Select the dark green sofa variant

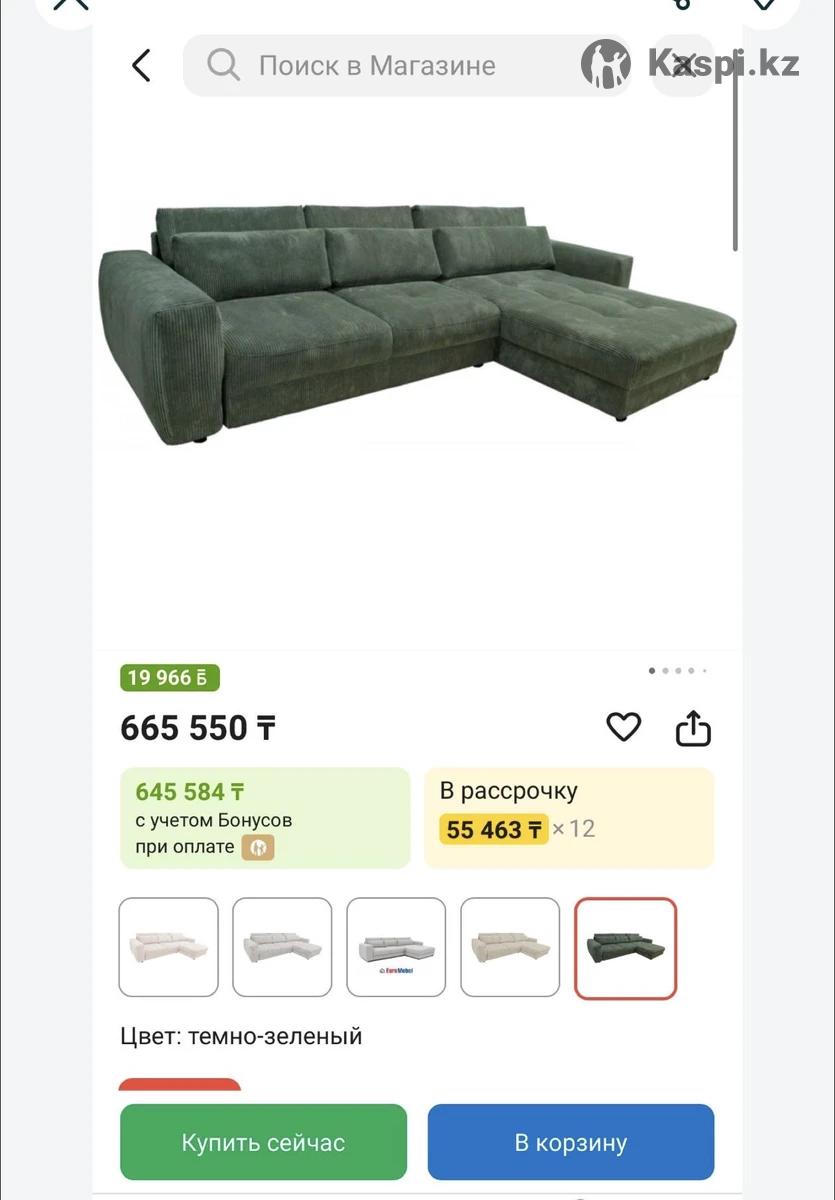click(x=625, y=947)
